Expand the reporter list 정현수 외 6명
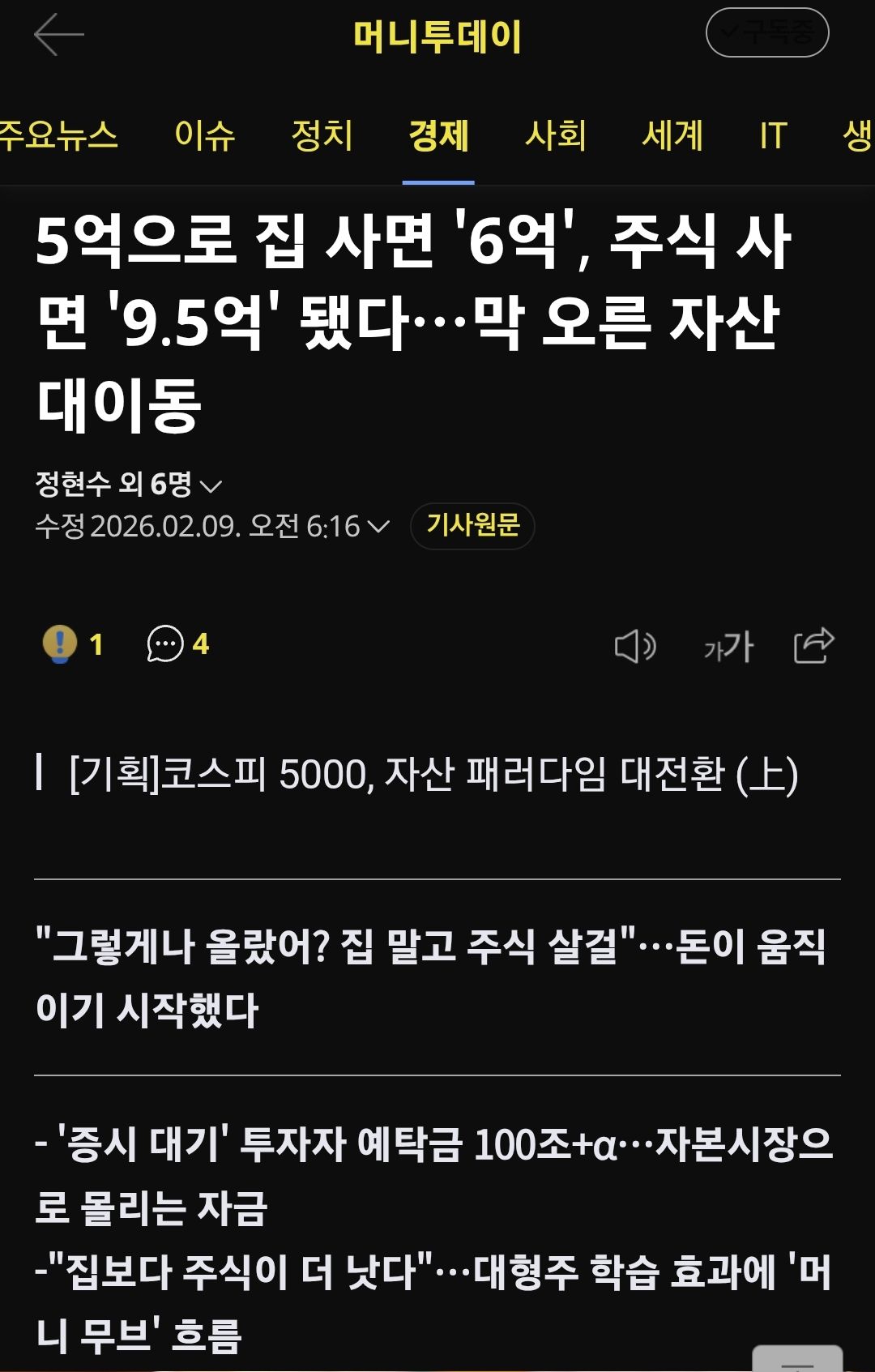The height and width of the screenshot is (1372, 875). [x=130, y=485]
